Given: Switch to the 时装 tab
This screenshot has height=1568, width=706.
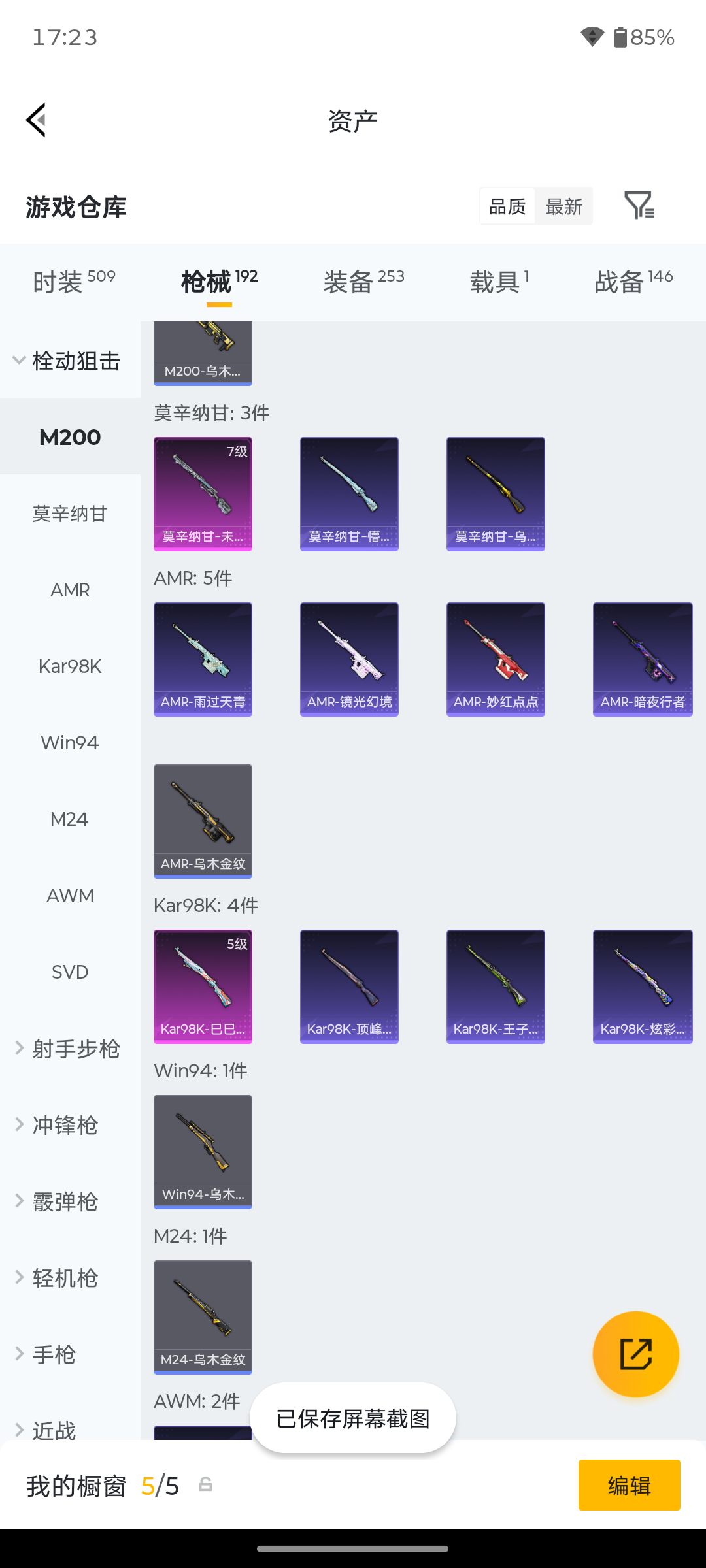Looking at the screenshot, I should 74,282.
